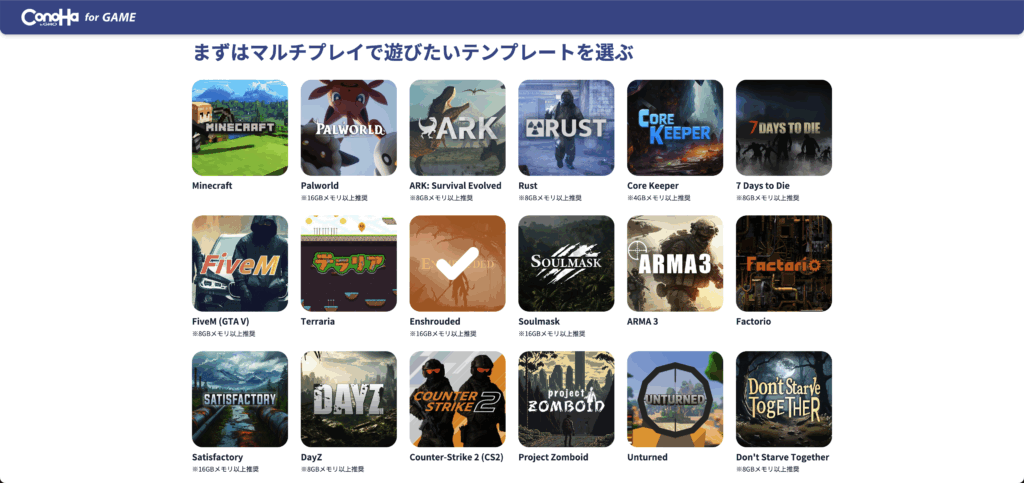Choose the Palworld game template
This screenshot has height=483, width=1024.
[x=348, y=128]
